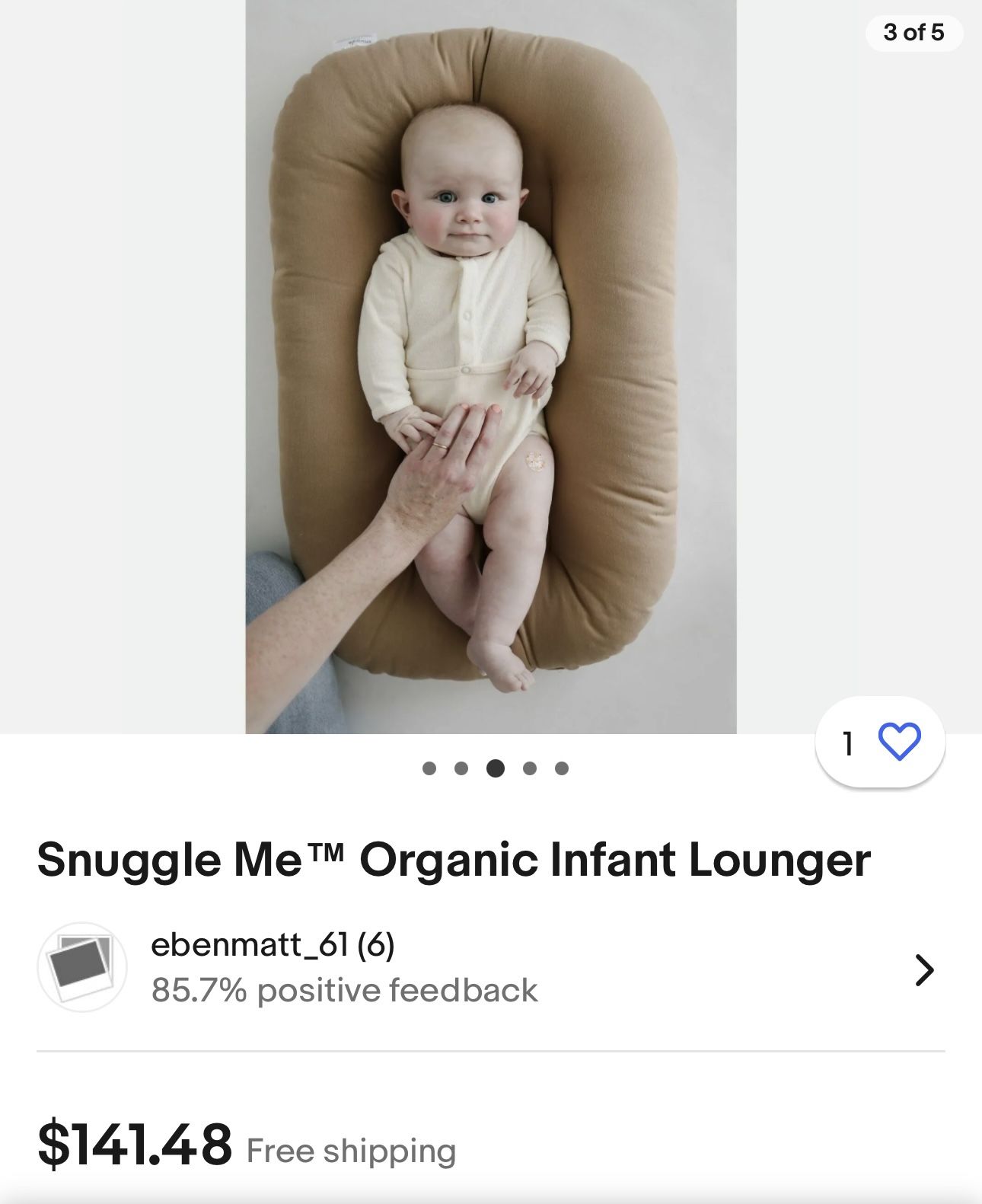Jump to the first photo dot
This screenshot has height=1204, width=982.
click(x=429, y=768)
